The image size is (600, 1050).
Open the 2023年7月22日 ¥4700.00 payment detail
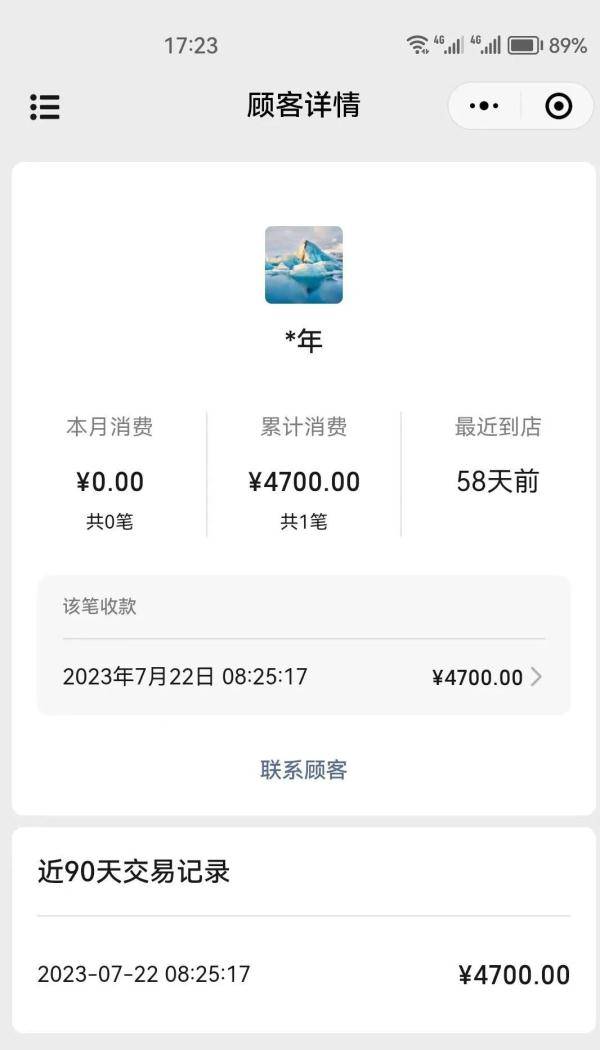pyautogui.click(x=303, y=677)
